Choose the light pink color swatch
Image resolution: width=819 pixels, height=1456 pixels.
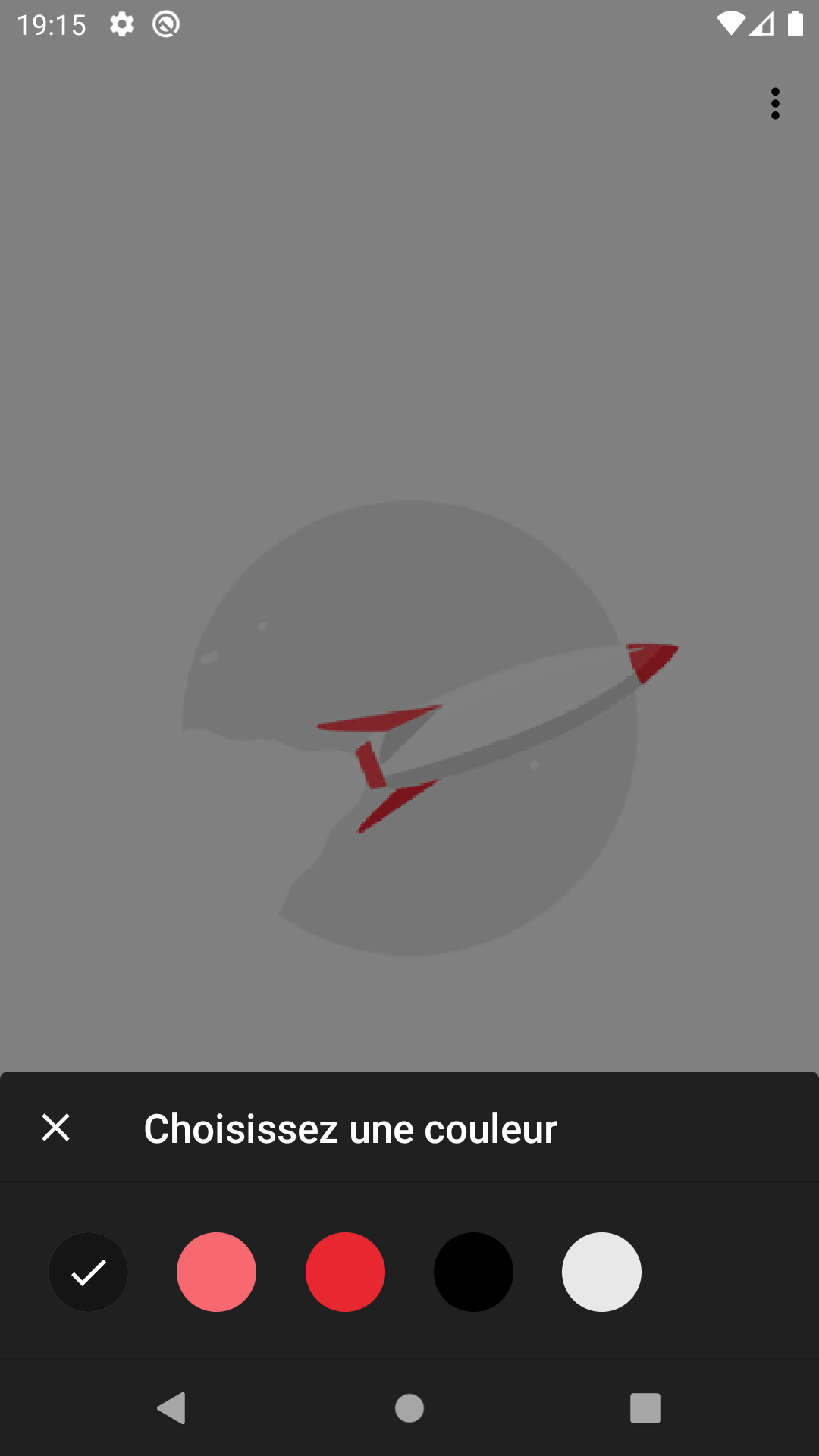(x=217, y=1272)
